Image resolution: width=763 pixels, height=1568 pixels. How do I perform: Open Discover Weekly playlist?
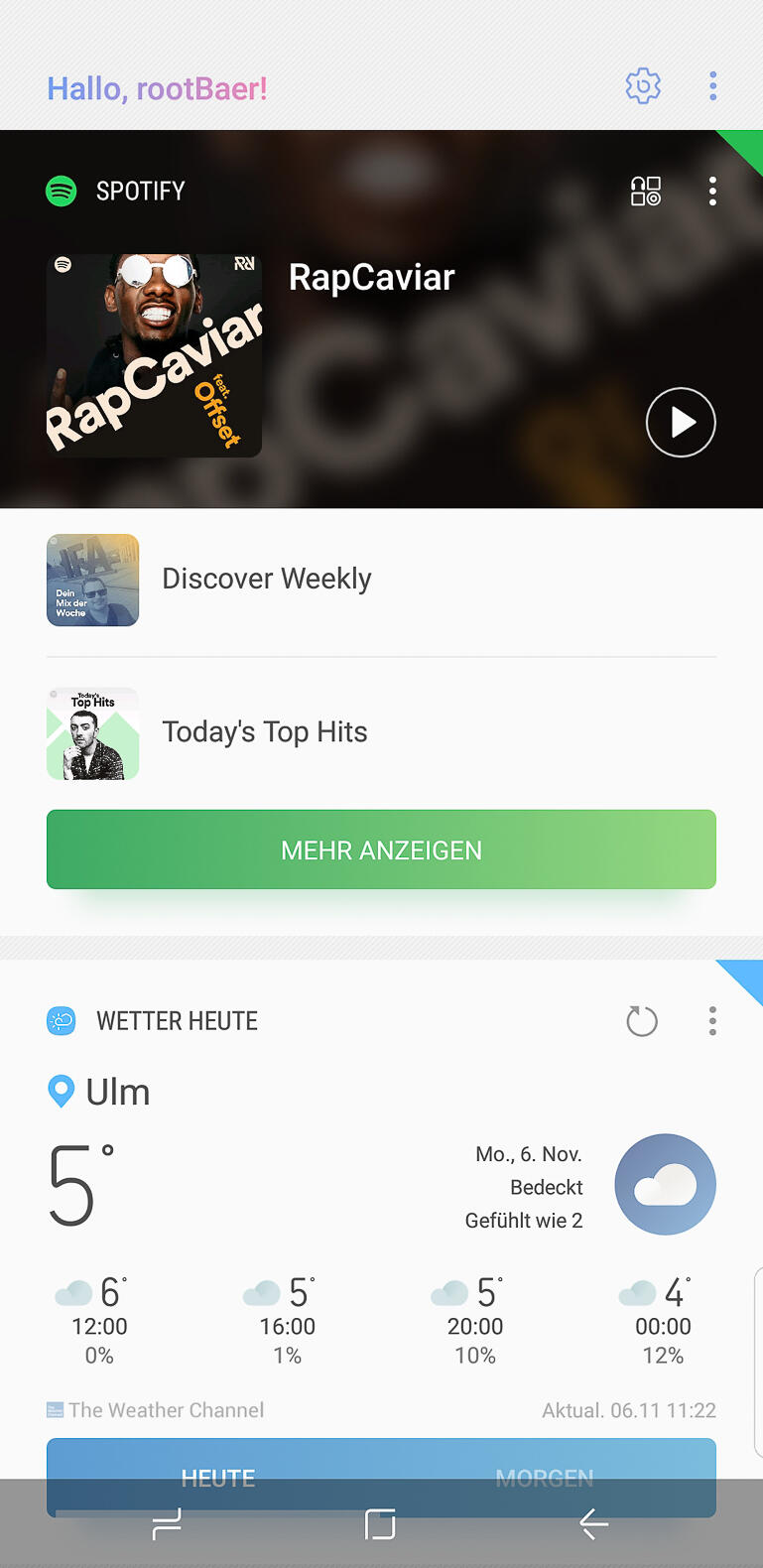[266, 580]
